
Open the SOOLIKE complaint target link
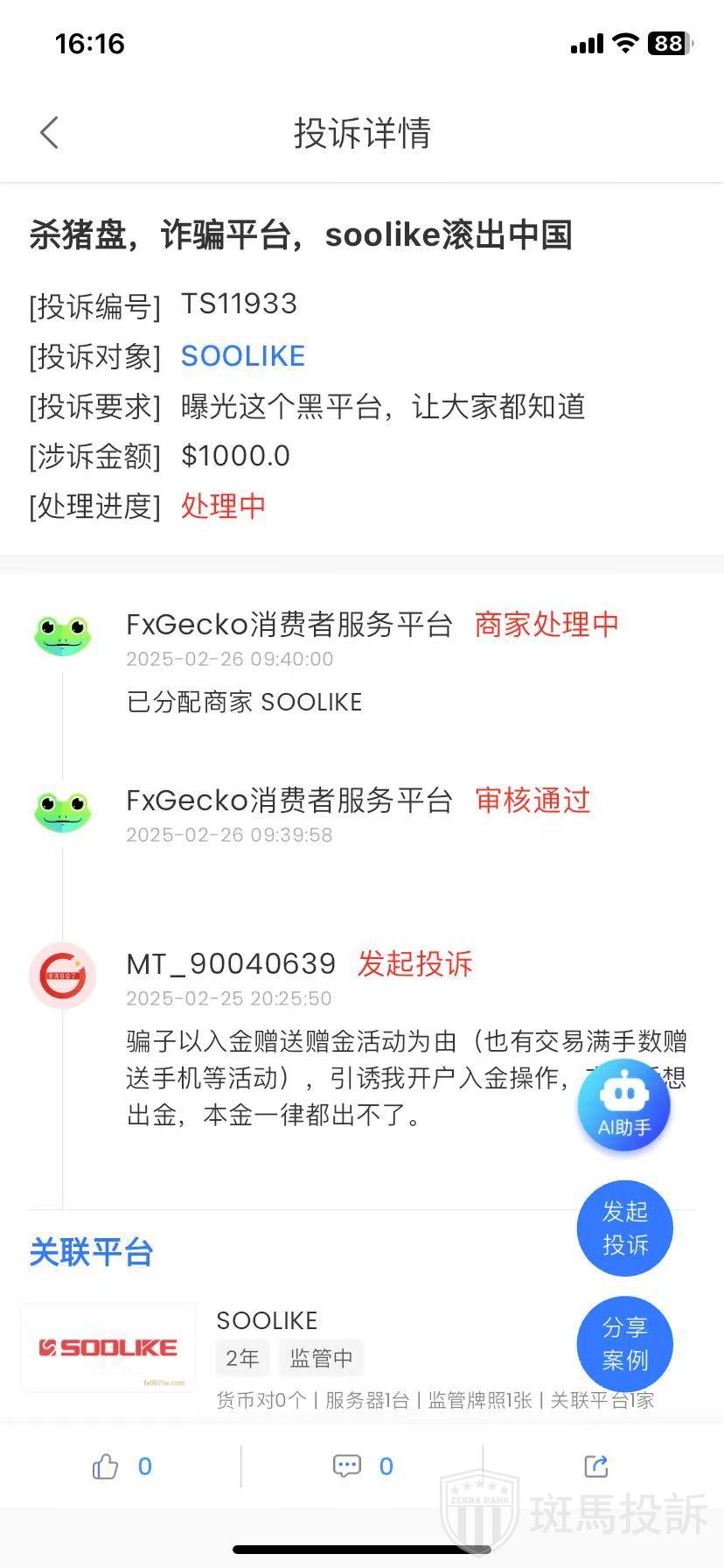(x=242, y=355)
